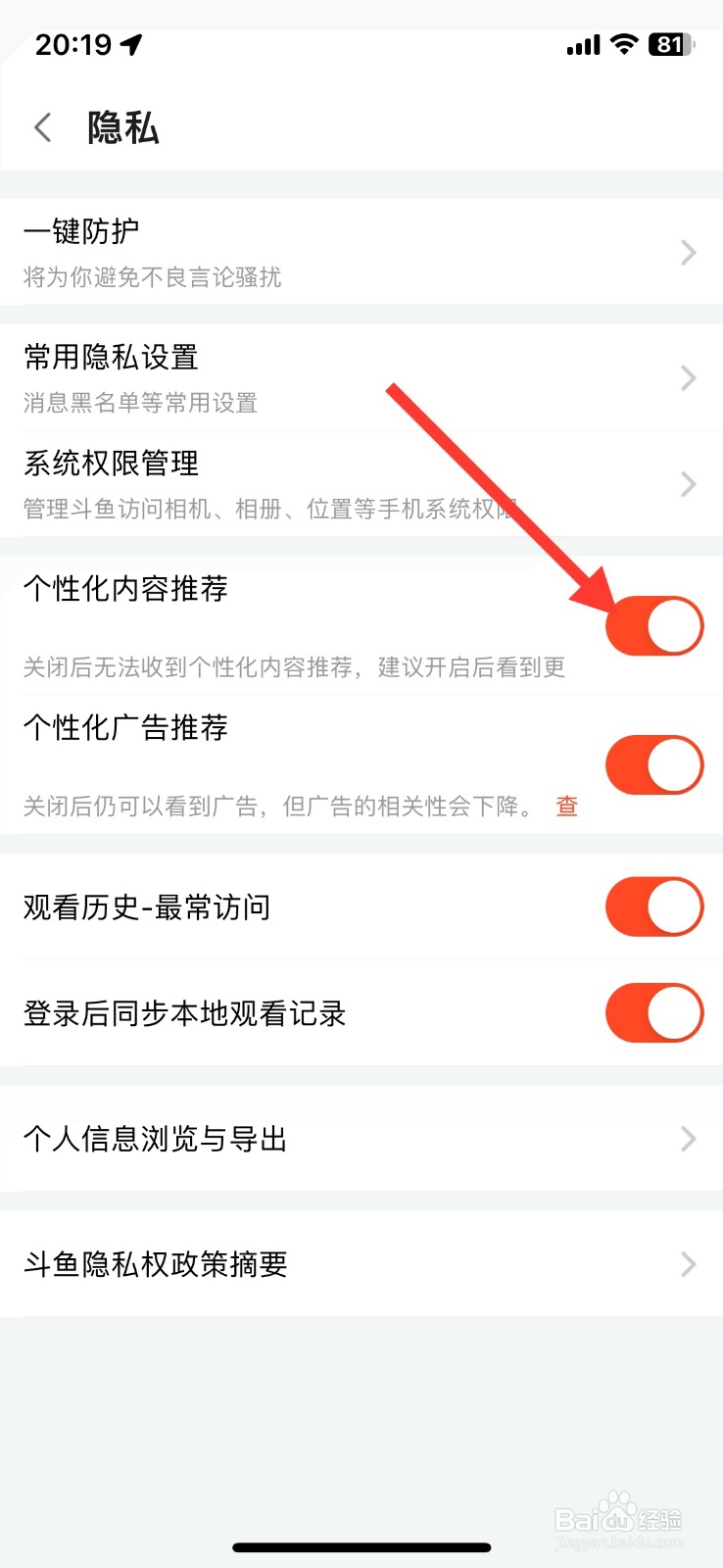Check the Wi-Fi icon in status bar
The image size is (723, 1568).
(622, 44)
